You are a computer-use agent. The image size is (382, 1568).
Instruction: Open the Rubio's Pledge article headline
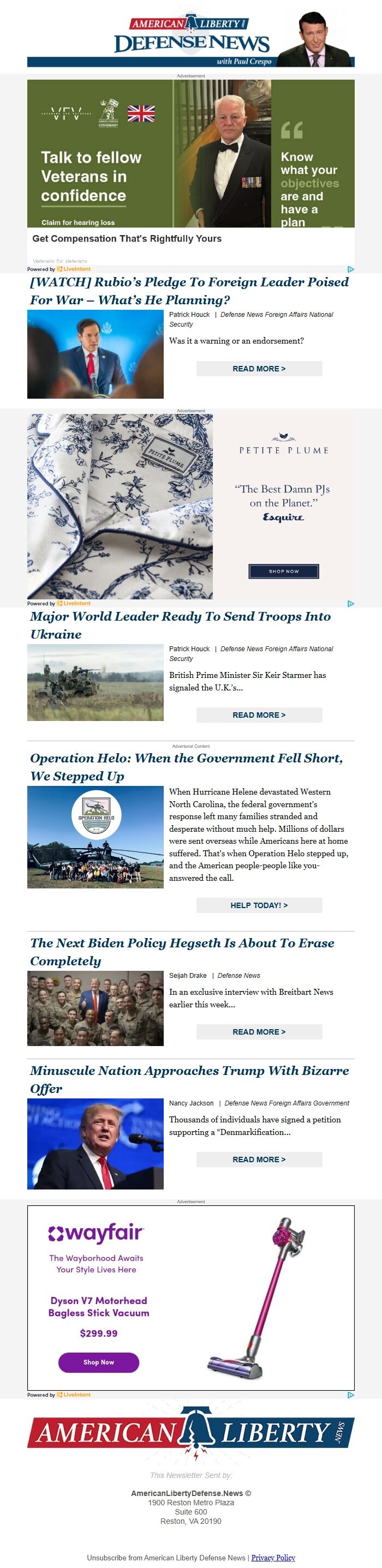pyautogui.click(x=189, y=291)
